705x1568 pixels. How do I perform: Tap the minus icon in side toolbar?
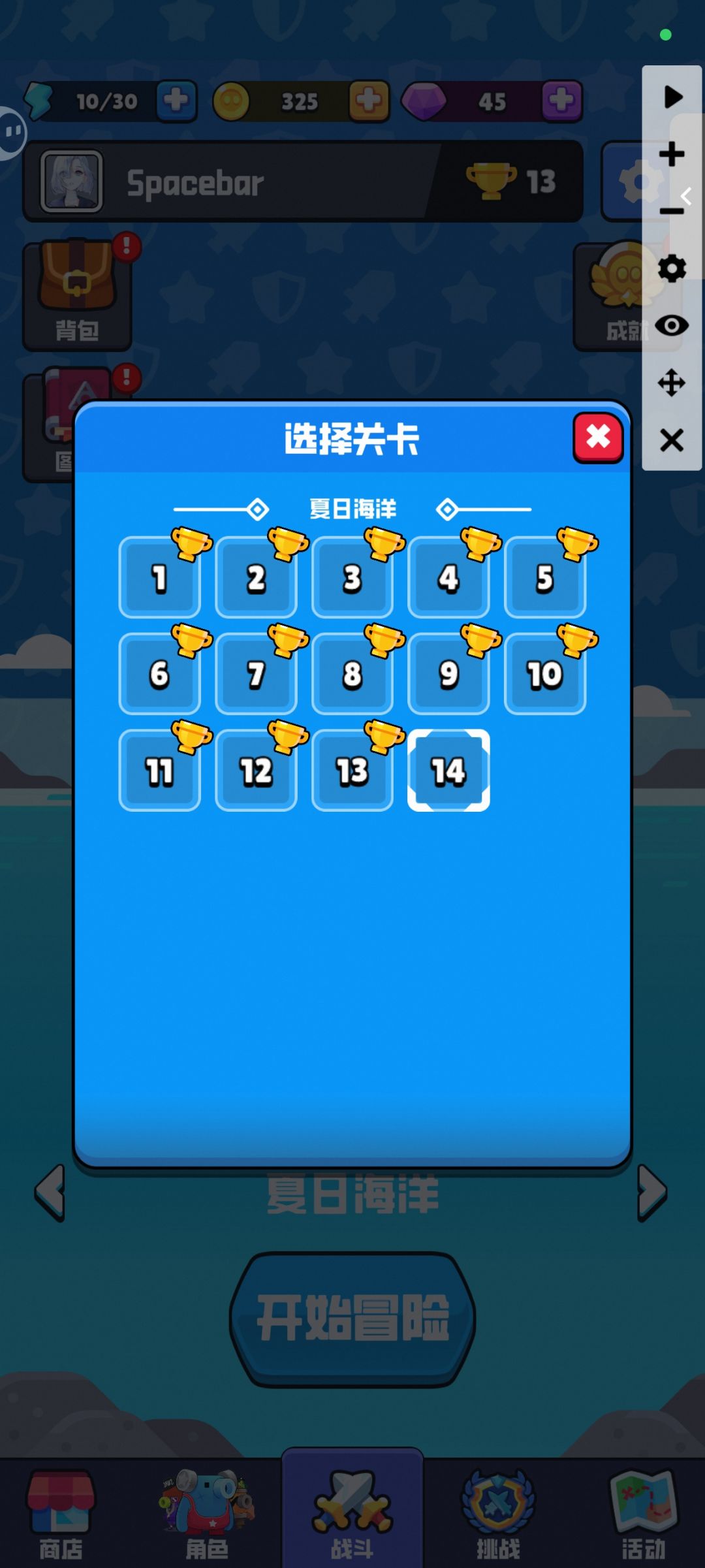tap(672, 212)
